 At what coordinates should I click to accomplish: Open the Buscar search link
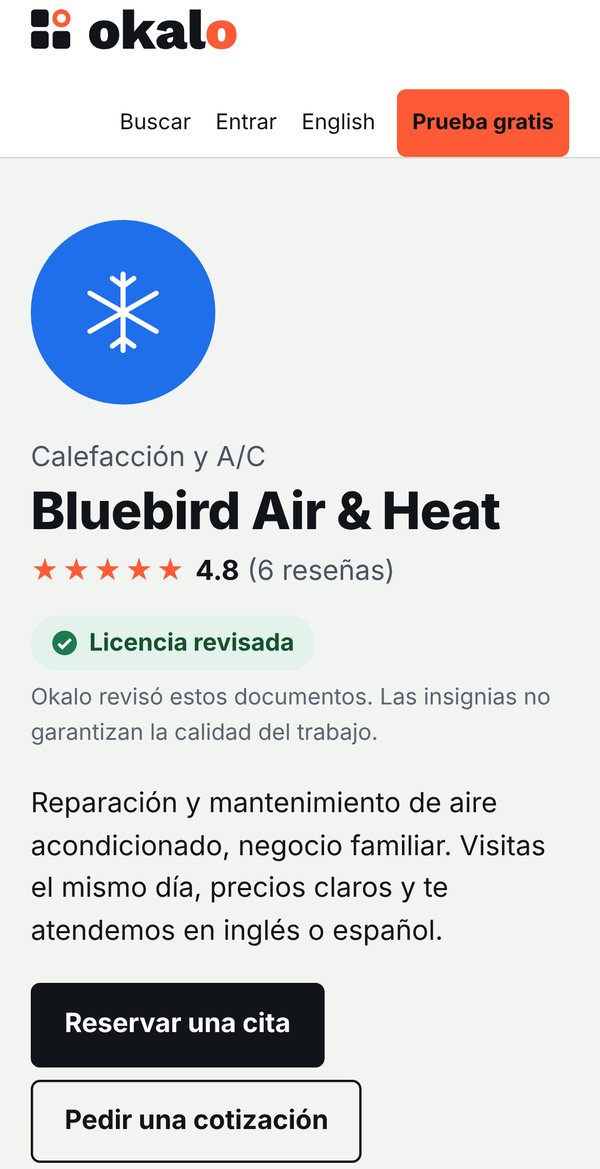(155, 122)
